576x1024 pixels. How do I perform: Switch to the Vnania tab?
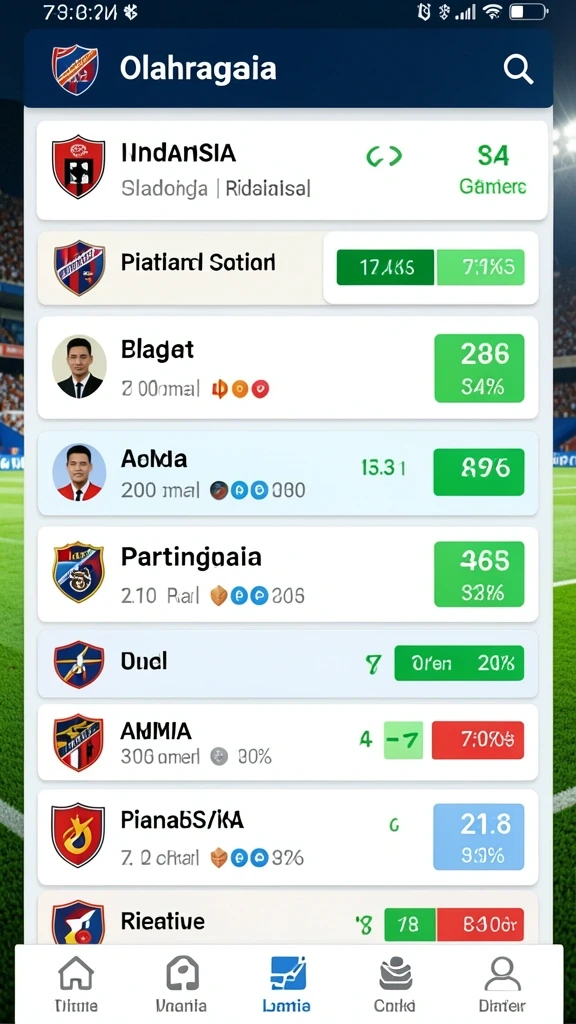[182, 982]
